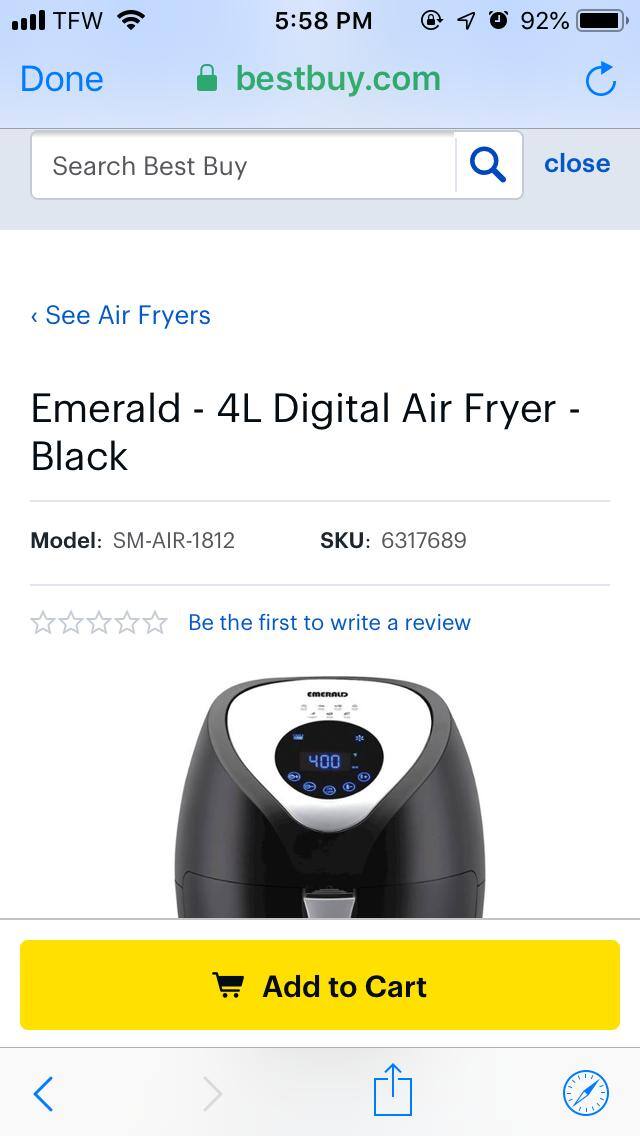Focus the Search Best Buy field

click(x=243, y=165)
